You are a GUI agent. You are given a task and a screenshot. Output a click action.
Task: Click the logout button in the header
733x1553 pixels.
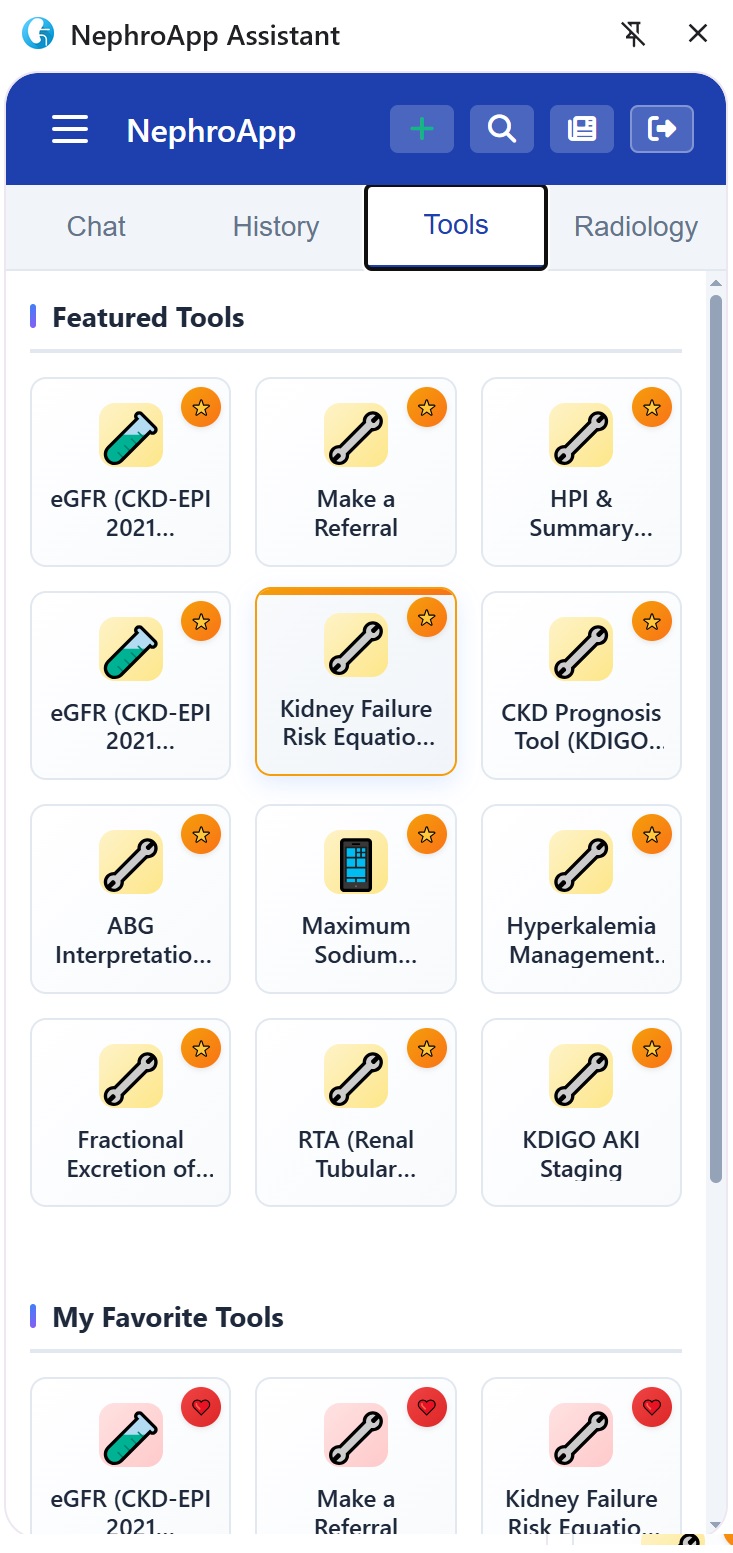tap(662, 128)
